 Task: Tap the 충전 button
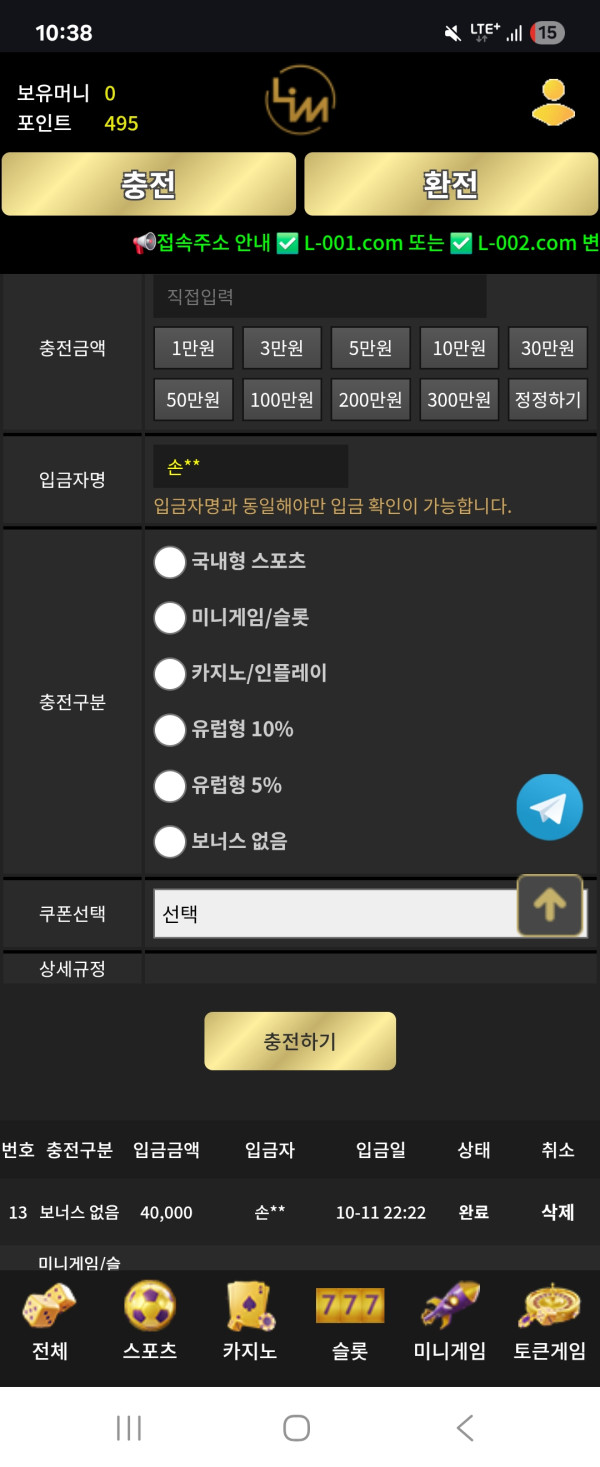click(149, 184)
